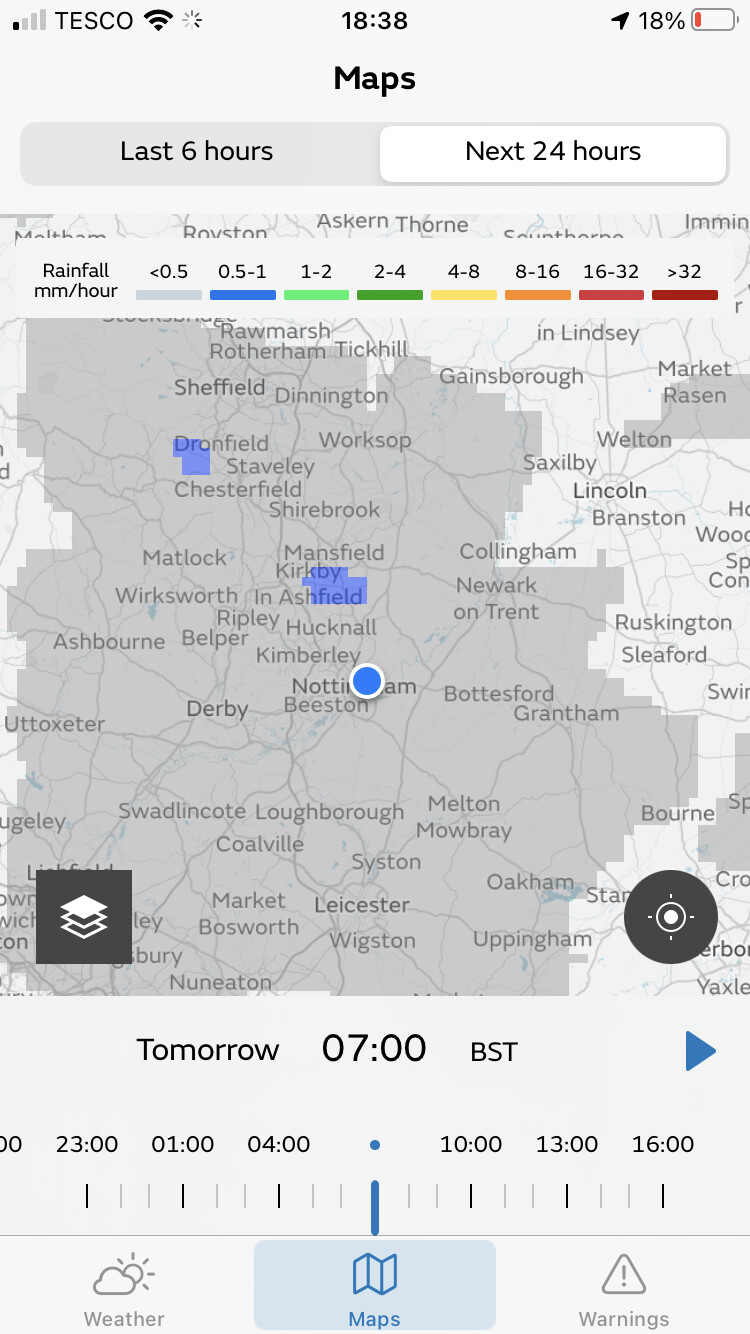Jump timeline to 13:00

(x=567, y=1145)
